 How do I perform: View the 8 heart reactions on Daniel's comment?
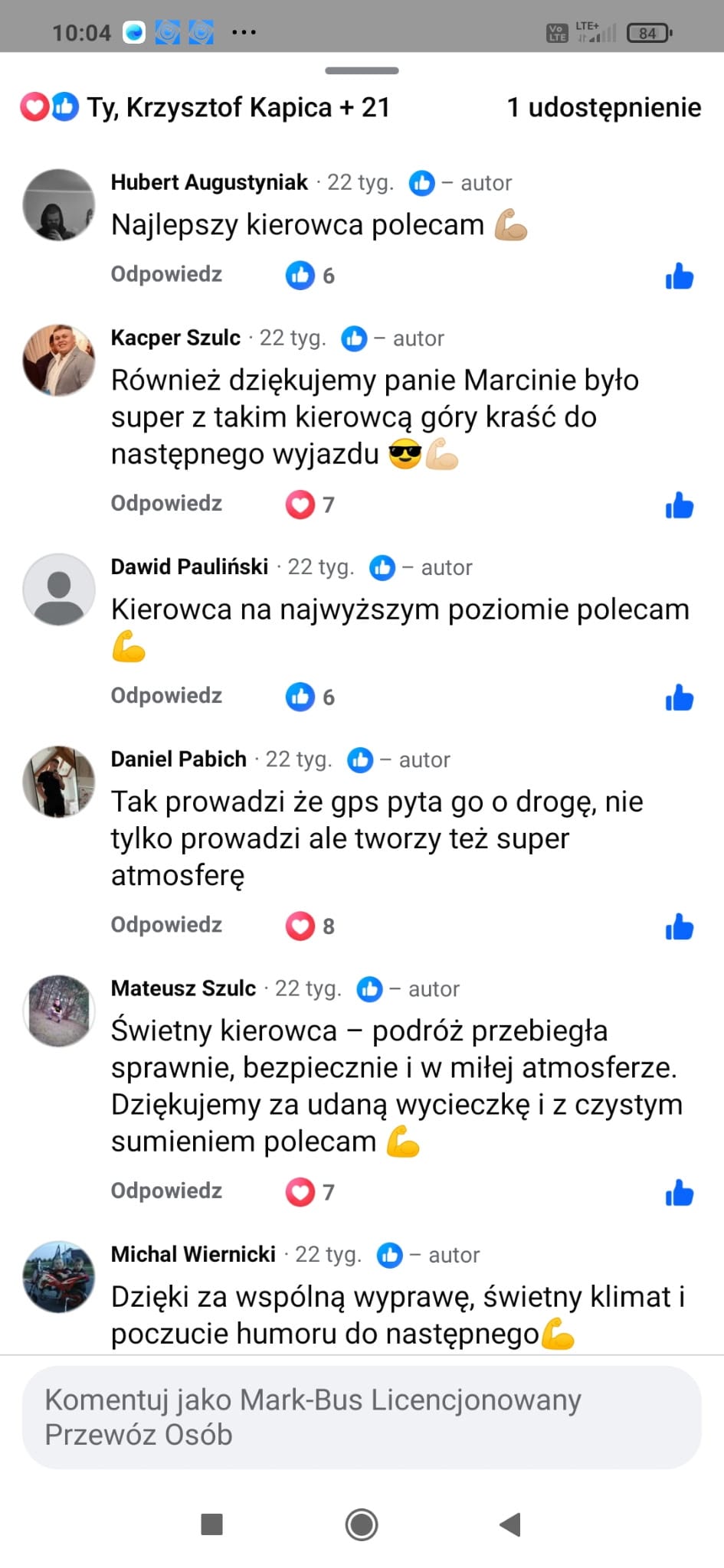click(x=310, y=926)
